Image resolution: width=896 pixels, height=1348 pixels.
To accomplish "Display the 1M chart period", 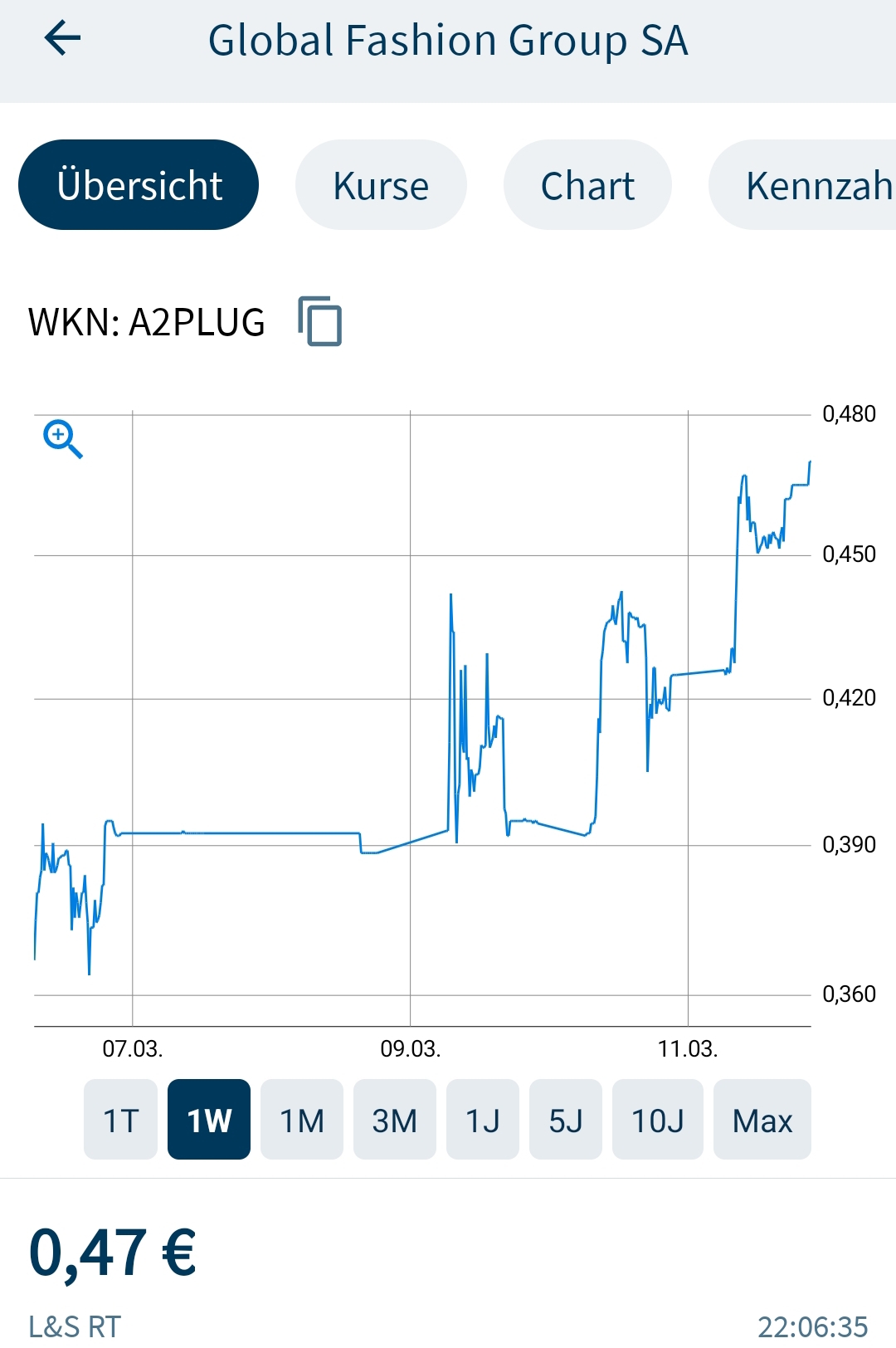I will coord(302,1120).
